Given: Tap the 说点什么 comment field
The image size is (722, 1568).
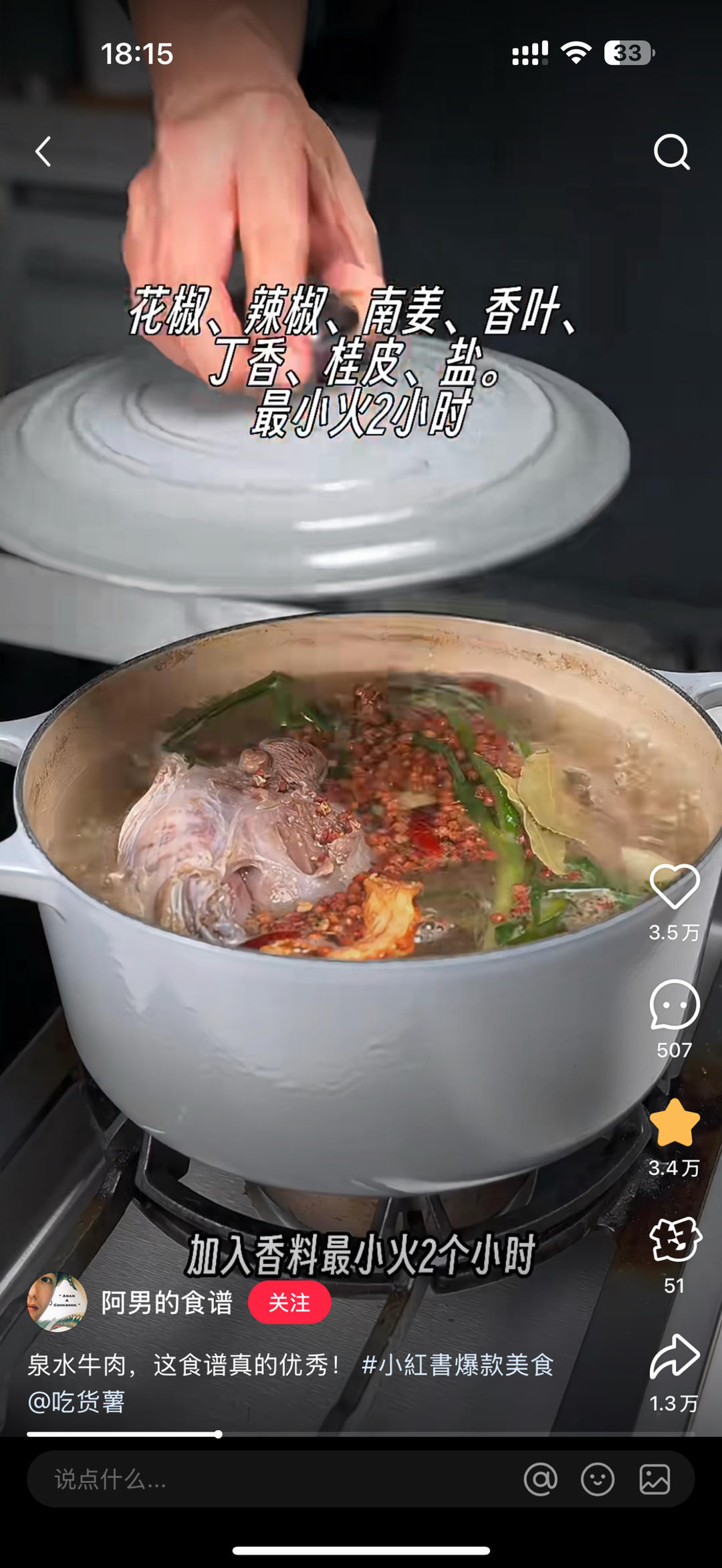Looking at the screenshot, I should [x=267, y=1479].
